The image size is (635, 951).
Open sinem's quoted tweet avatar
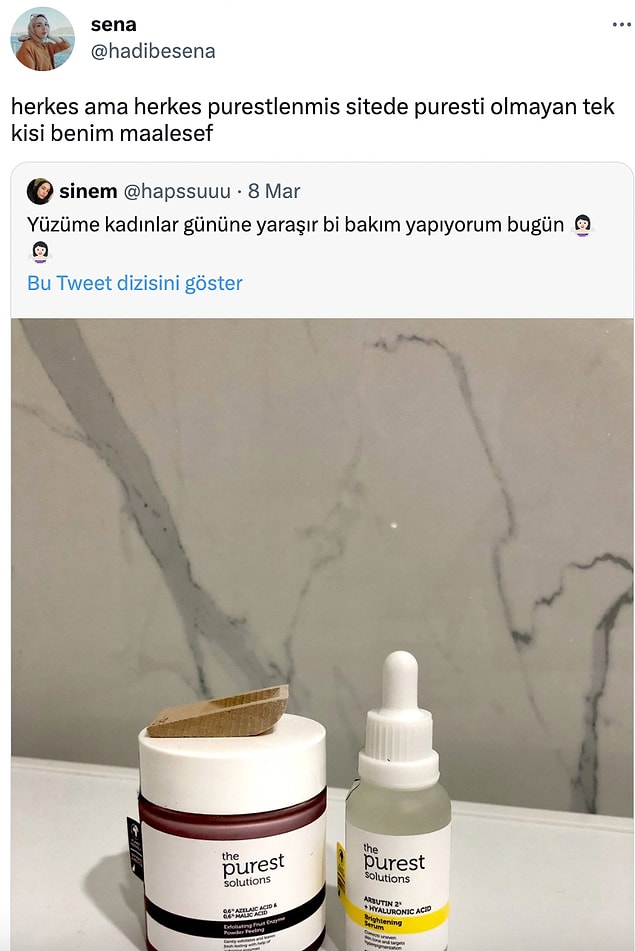[40, 191]
